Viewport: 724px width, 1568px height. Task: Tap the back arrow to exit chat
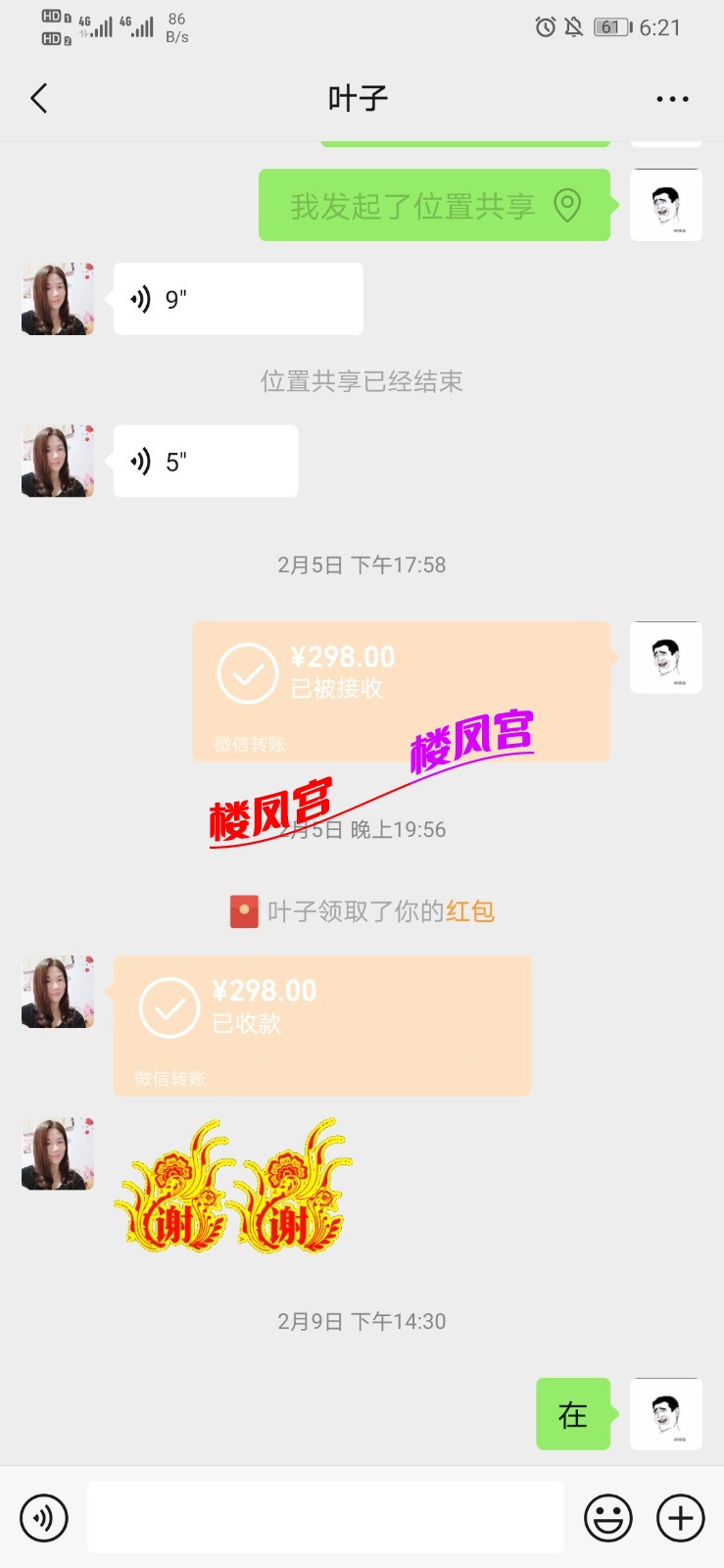(38, 98)
